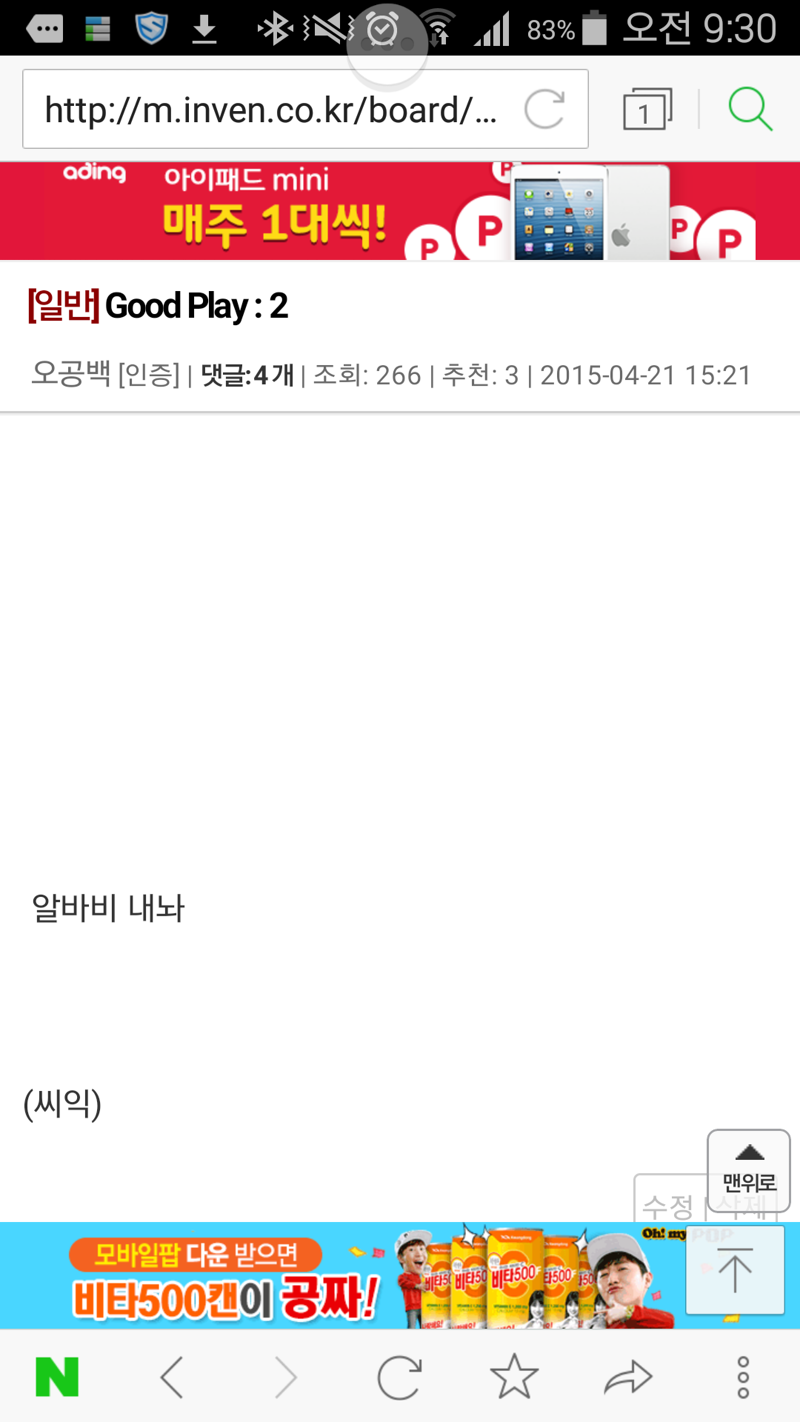Image resolution: width=800 pixels, height=1422 pixels.
Task: Tap the URL address bar
Action: (305, 109)
